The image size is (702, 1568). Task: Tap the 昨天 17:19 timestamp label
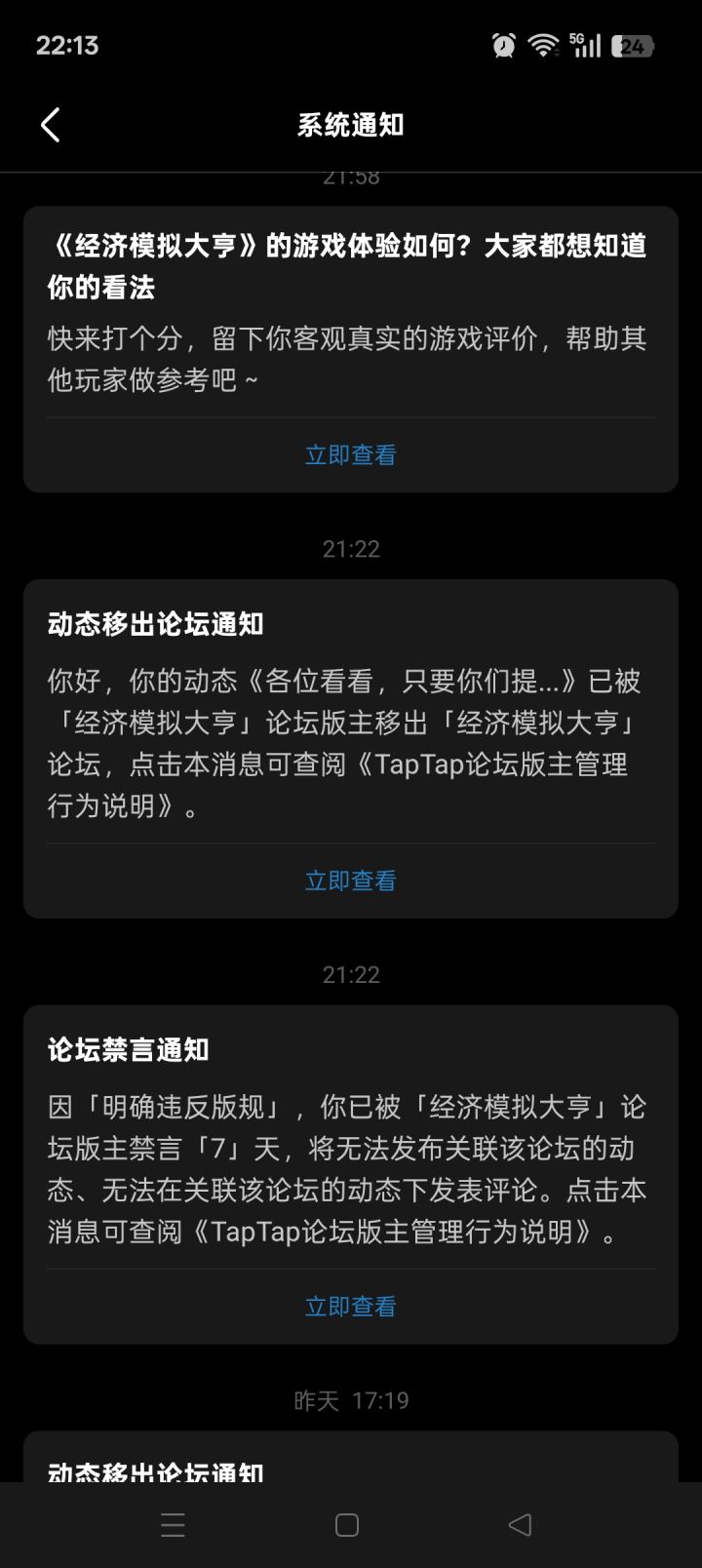pyautogui.click(x=351, y=1399)
